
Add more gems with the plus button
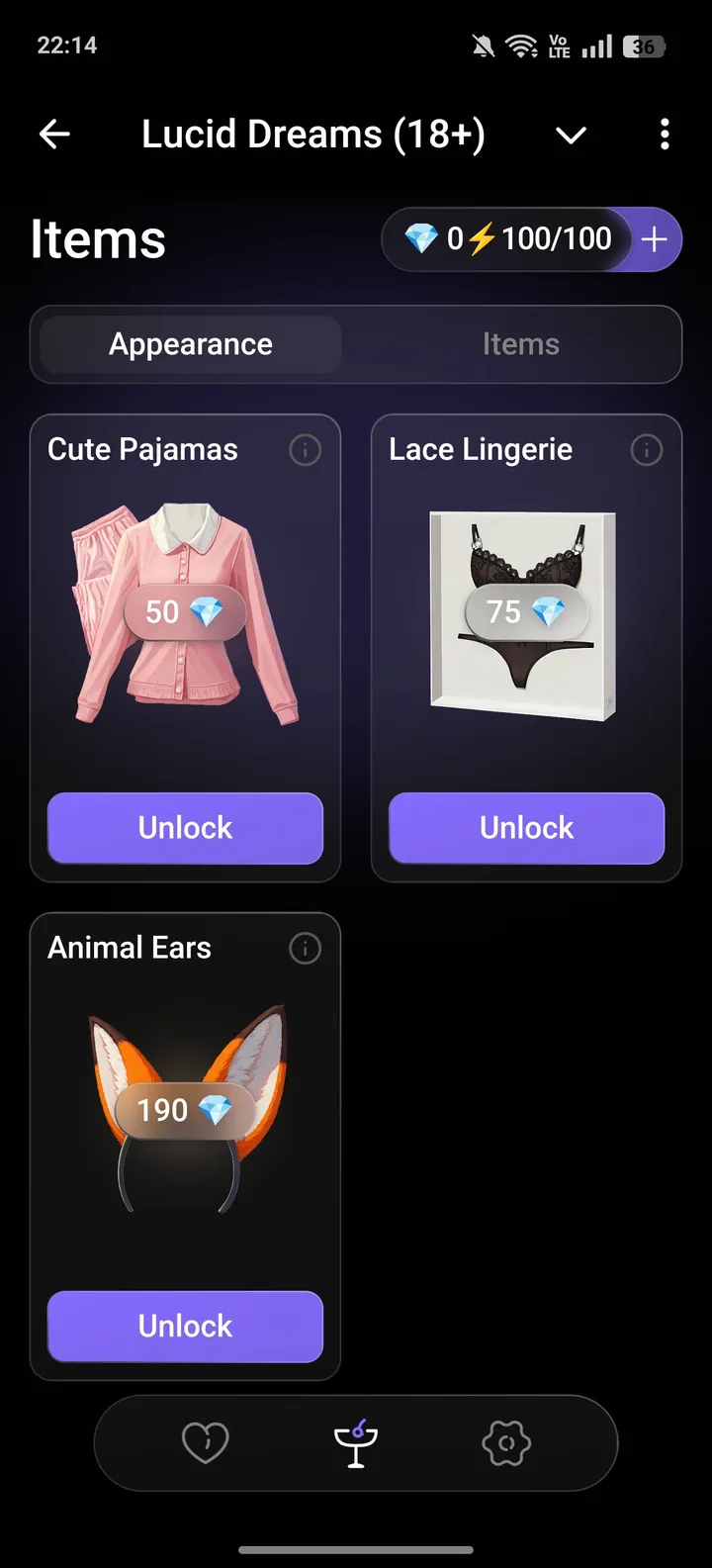point(655,239)
